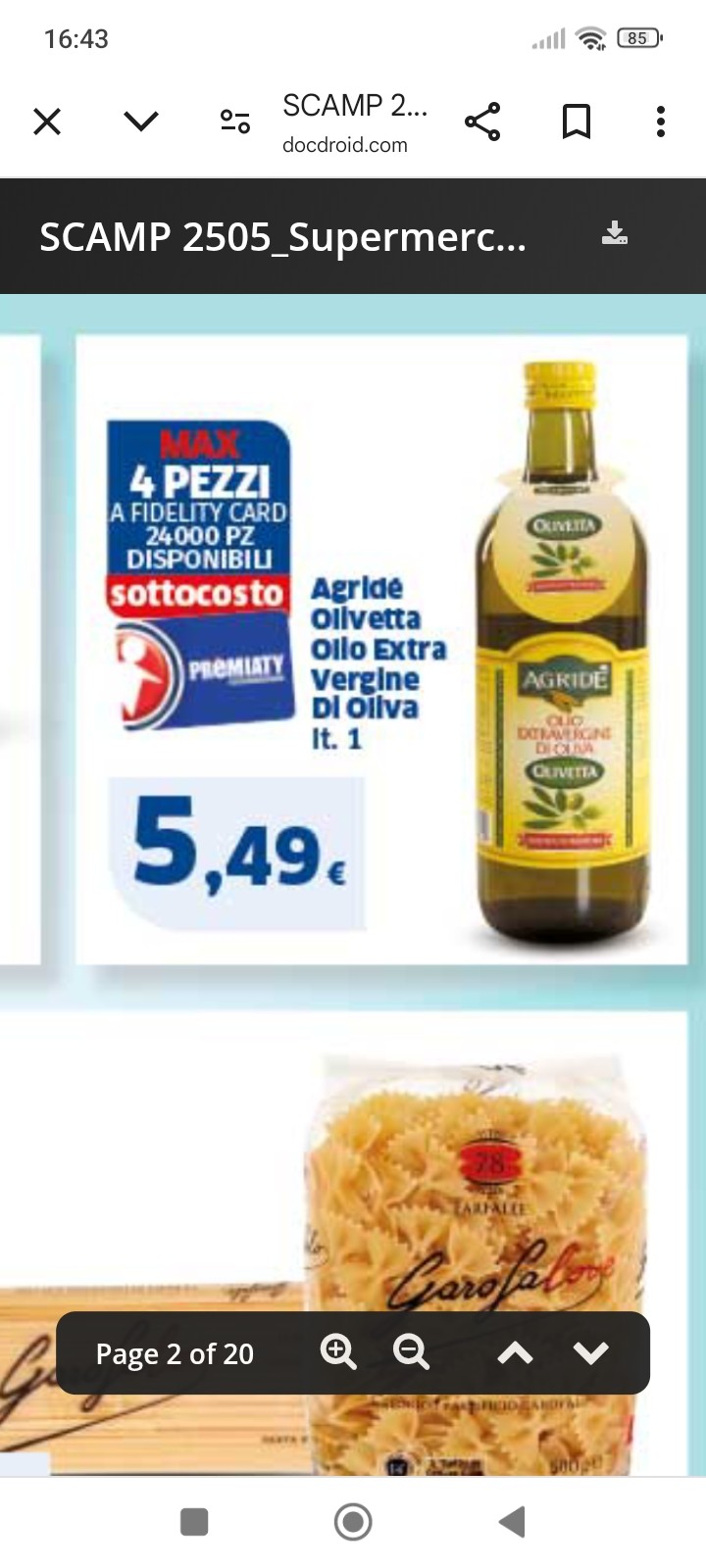The image size is (706, 1568).
Task: Open recent apps
Action: pos(194,1522)
